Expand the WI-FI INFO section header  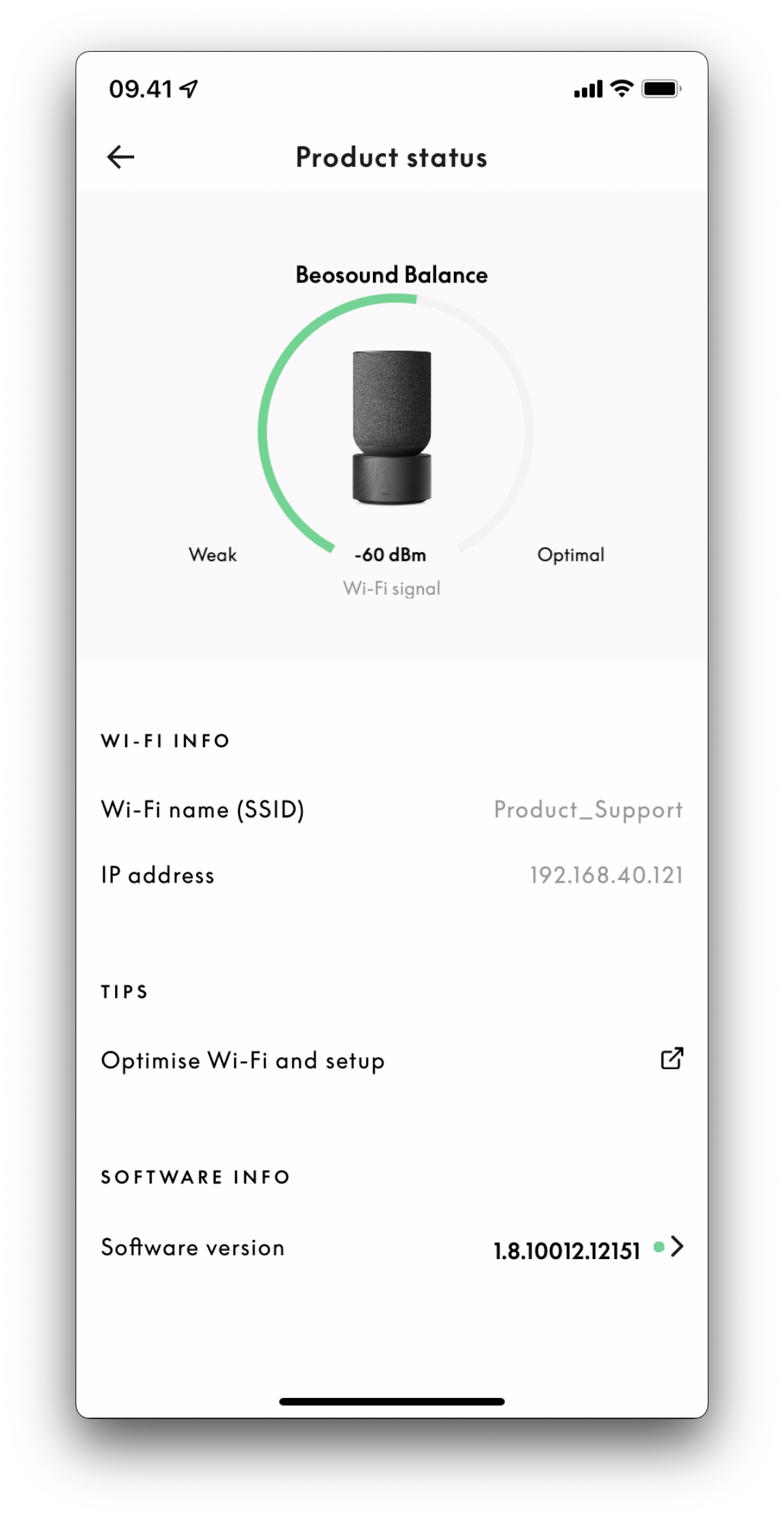pos(165,740)
